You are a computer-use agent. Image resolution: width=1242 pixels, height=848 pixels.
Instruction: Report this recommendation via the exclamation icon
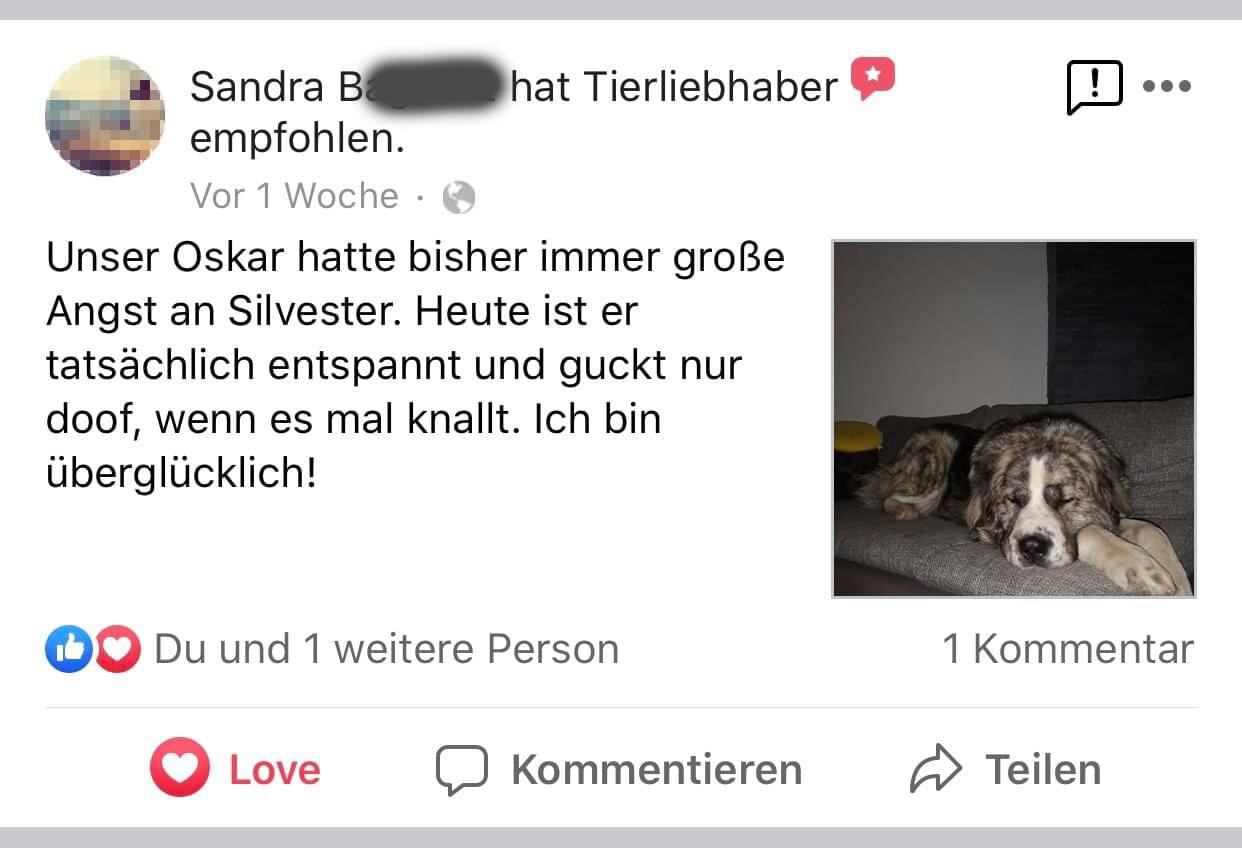[1095, 87]
